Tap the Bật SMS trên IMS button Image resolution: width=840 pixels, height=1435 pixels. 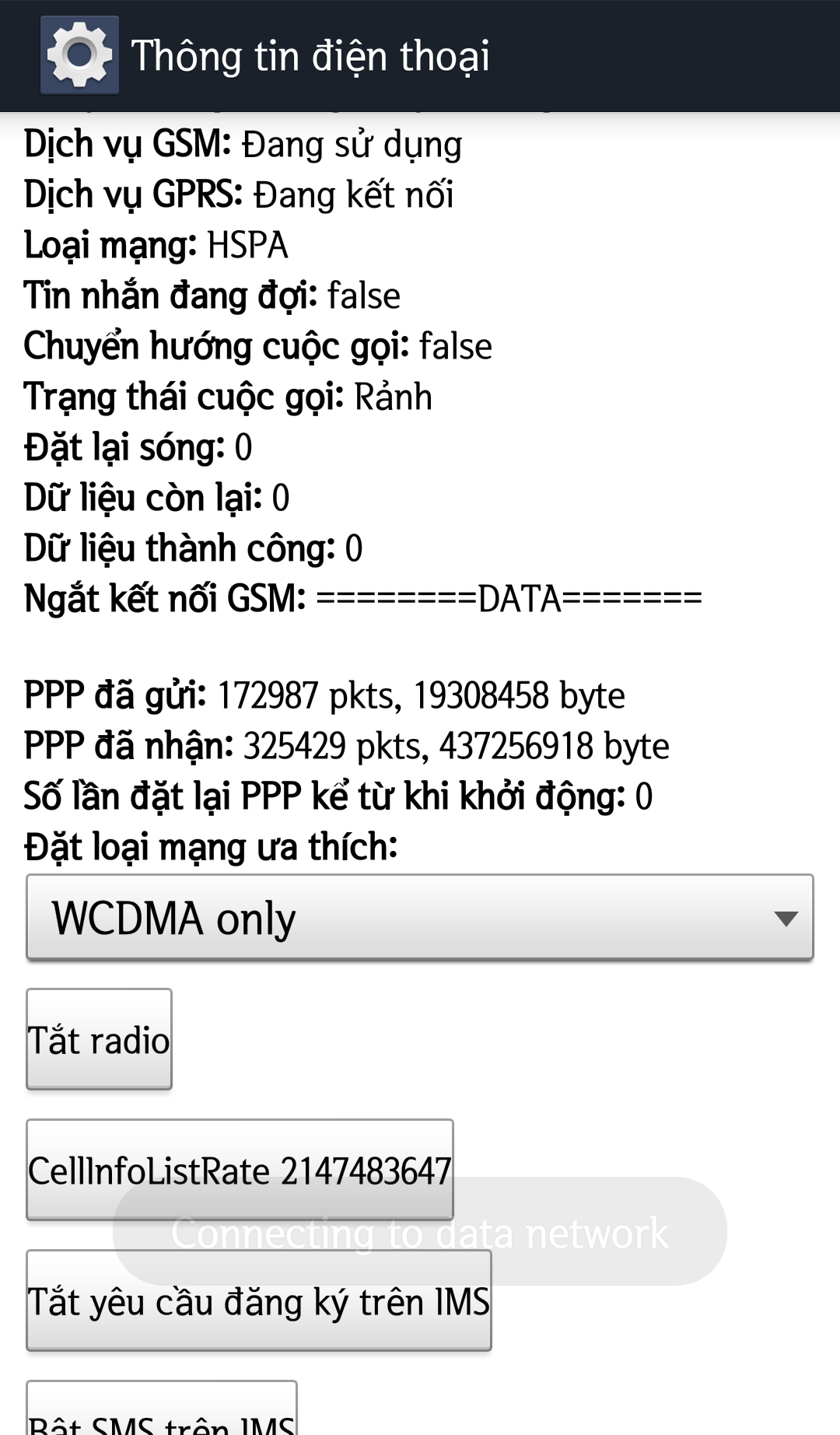[162, 1412]
